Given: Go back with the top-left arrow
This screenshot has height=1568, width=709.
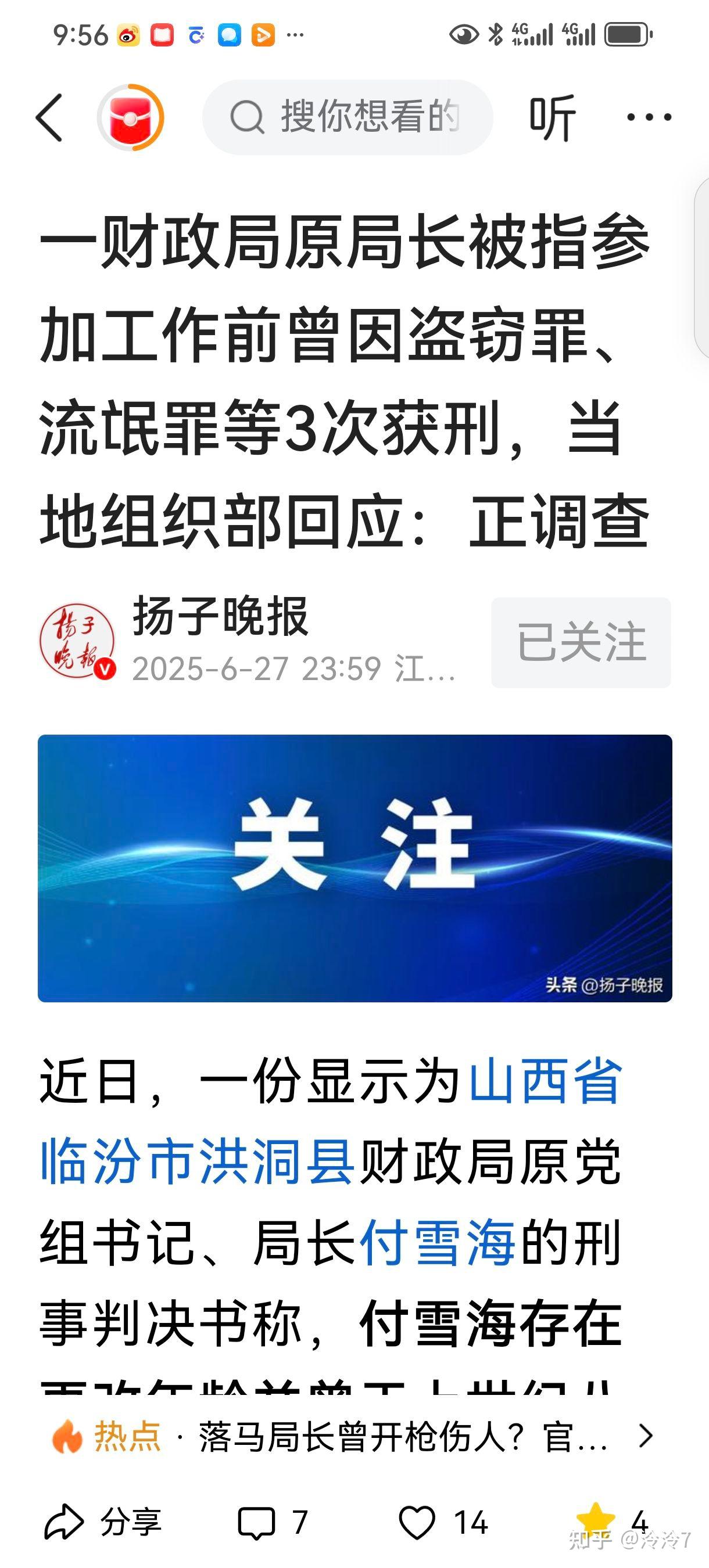Looking at the screenshot, I should click(50, 117).
